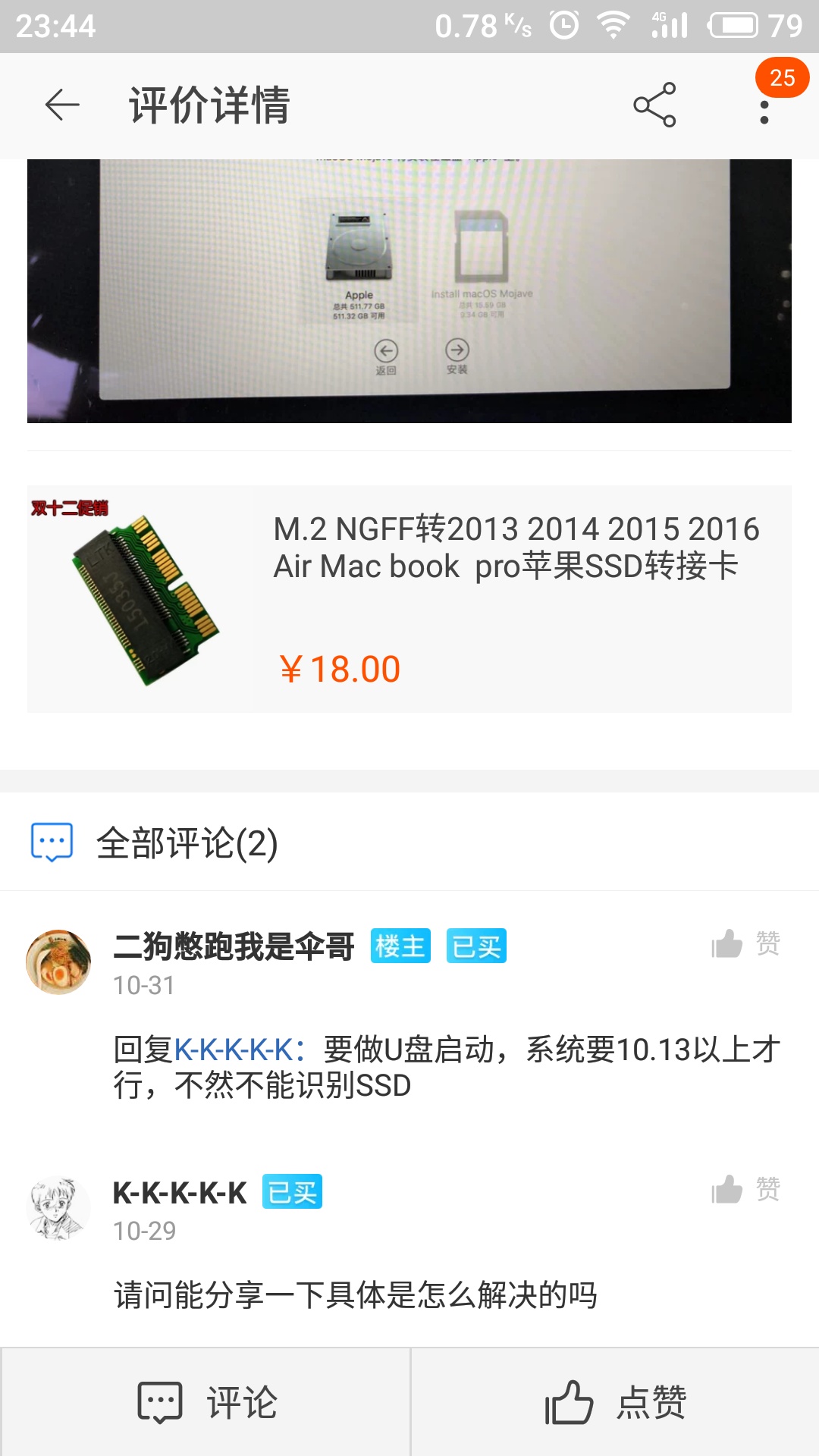This screenshot has height=1456, width=819.
Task: Tap the username 二狗憨跑我是伞哥
Action: [235, 946]
